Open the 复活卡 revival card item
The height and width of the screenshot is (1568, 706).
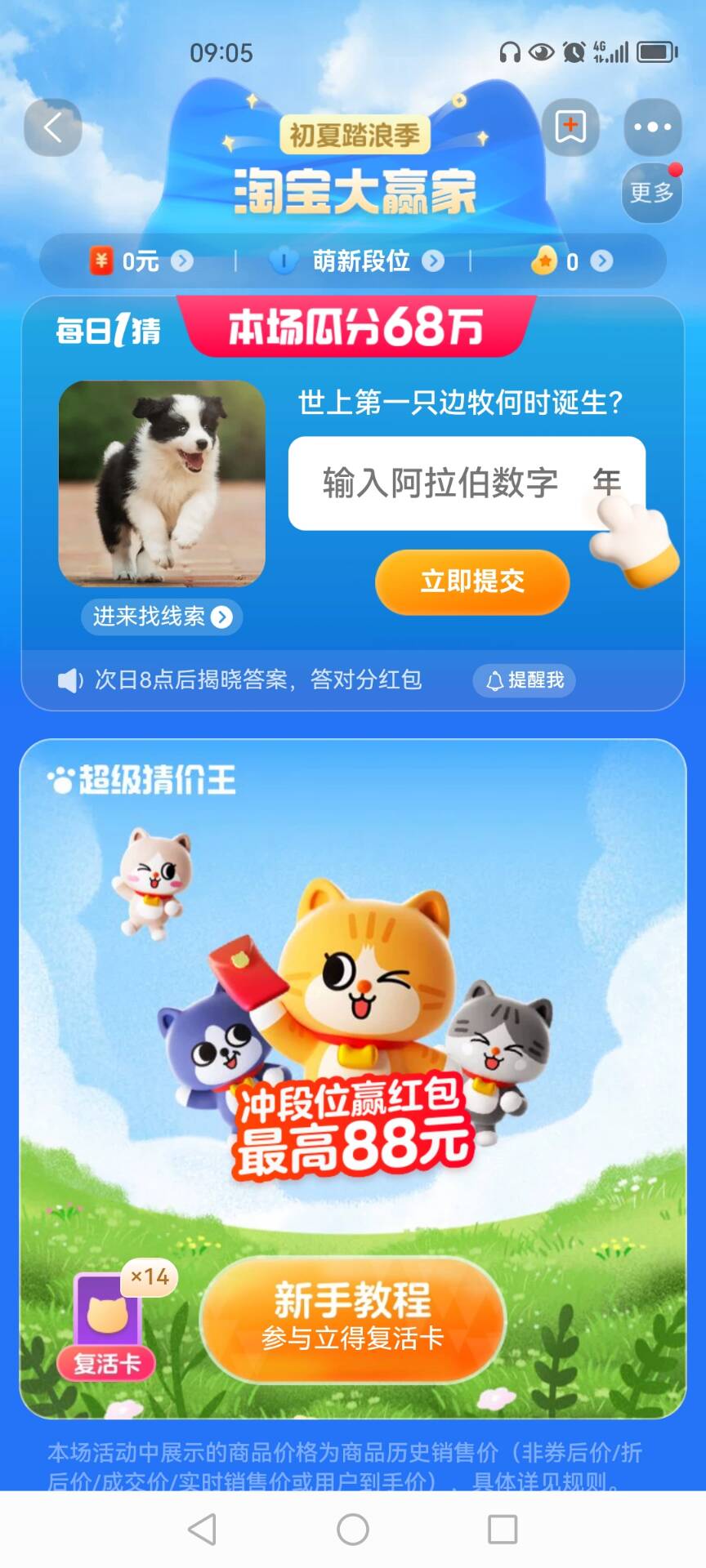[108, 1324]
